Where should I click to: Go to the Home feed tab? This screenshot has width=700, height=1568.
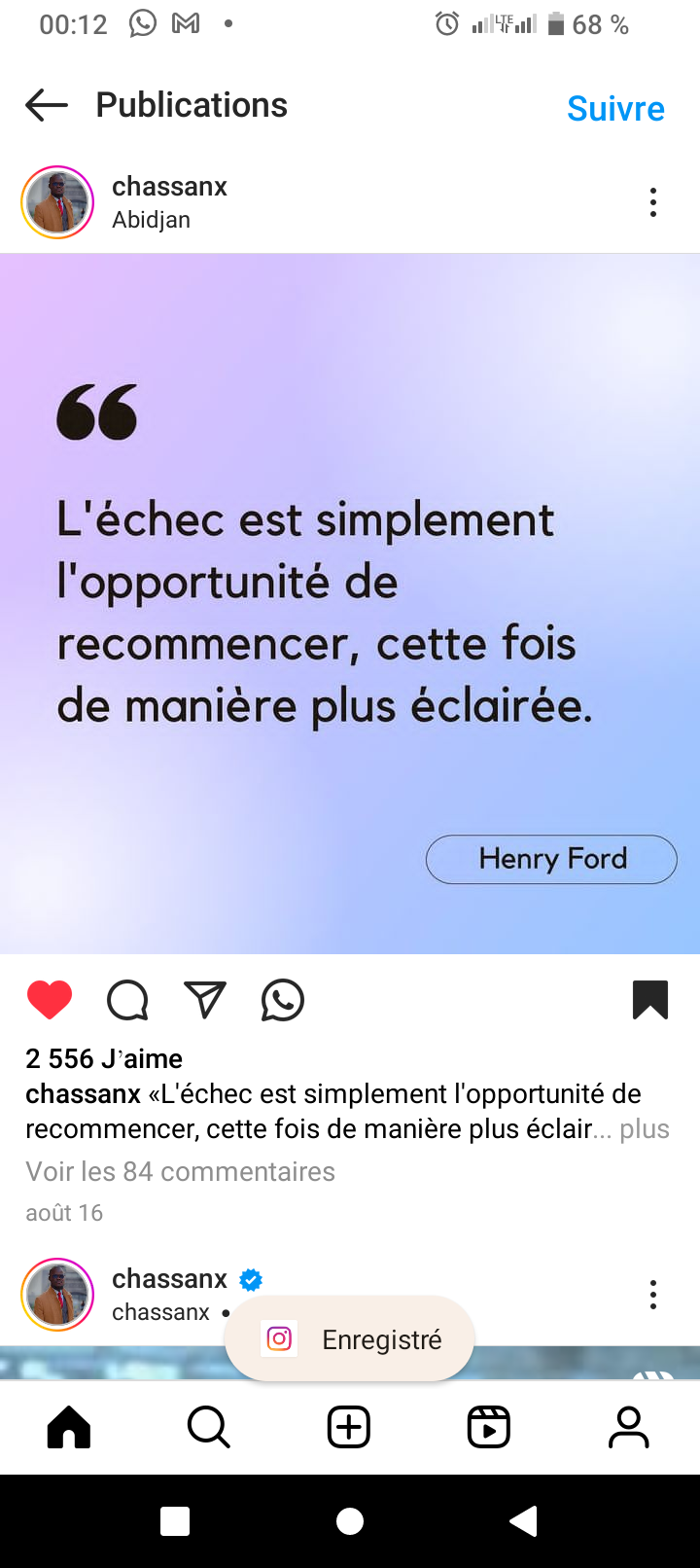point(69,1428)
